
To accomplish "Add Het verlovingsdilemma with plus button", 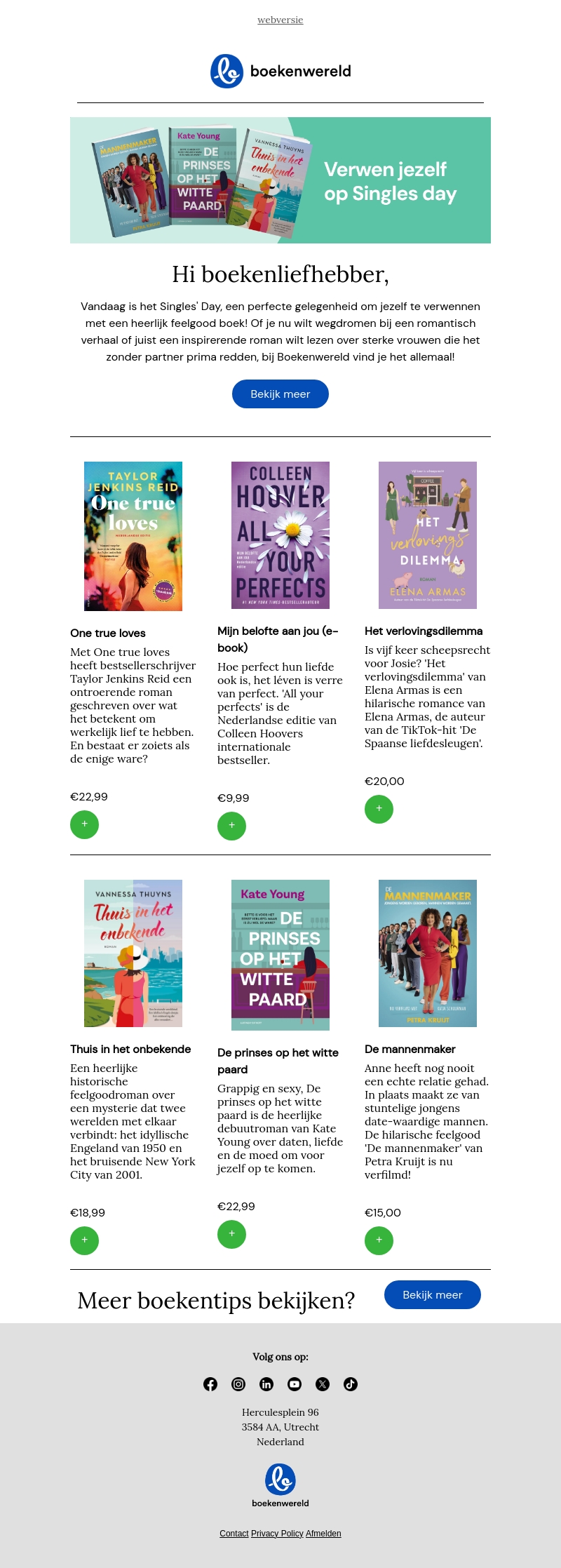I will (379, 809).
